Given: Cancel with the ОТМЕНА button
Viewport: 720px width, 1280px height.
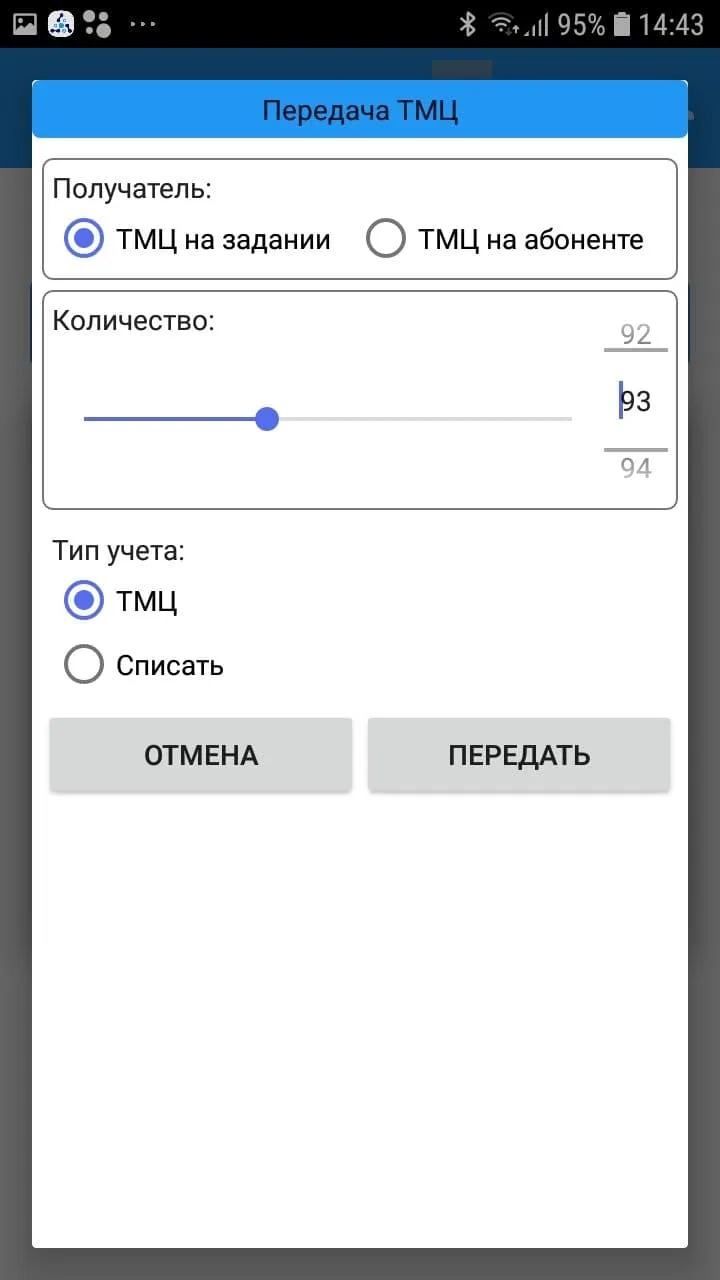Looking at the screenshot, I should click(201, 755).
